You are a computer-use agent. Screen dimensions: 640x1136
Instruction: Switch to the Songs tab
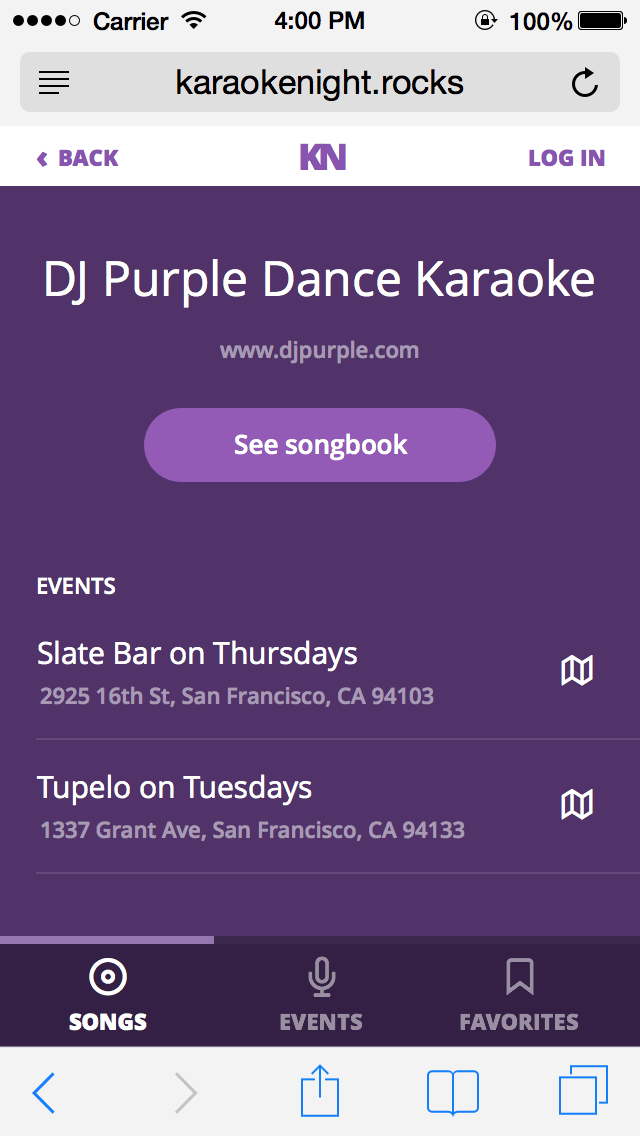[108, 995]
